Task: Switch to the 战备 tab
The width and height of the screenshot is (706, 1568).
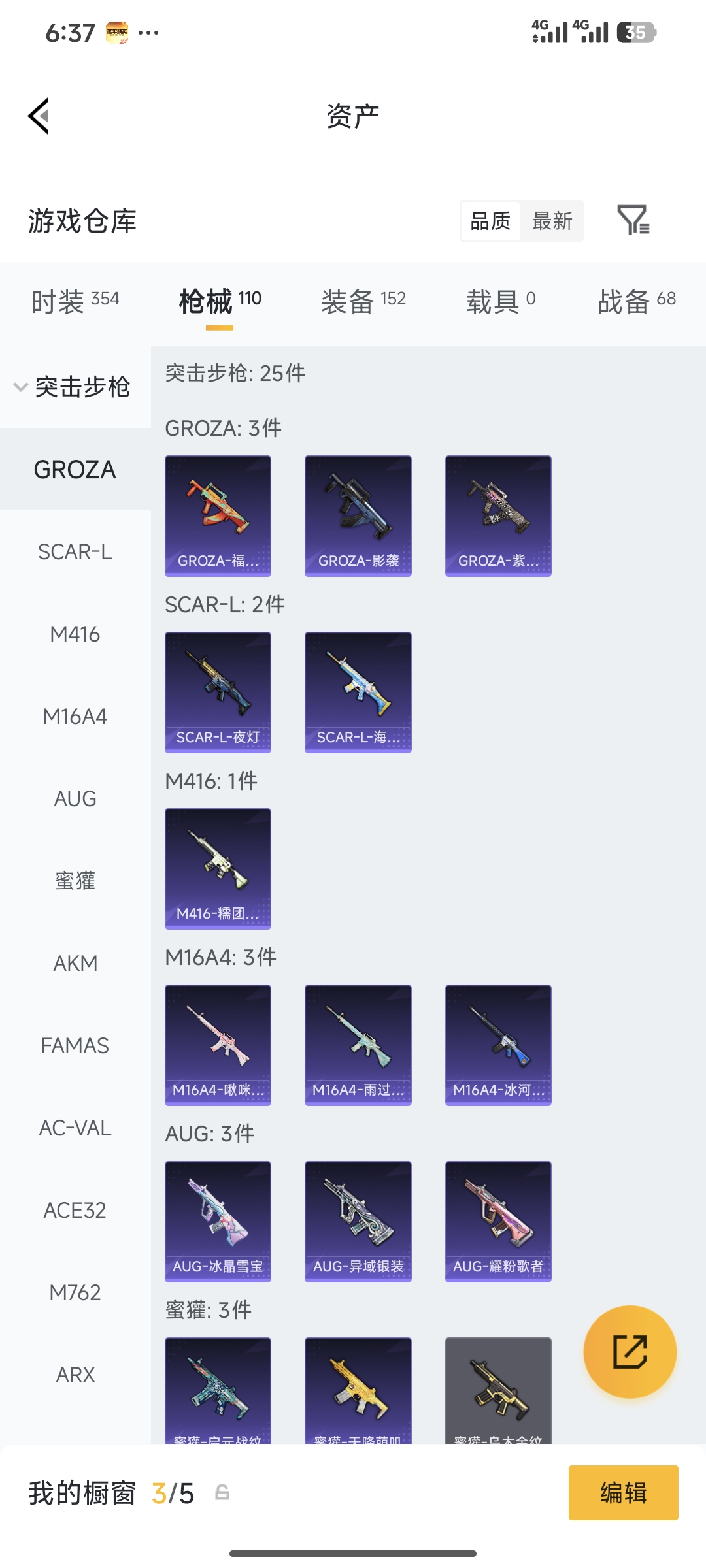Action: 637,301
